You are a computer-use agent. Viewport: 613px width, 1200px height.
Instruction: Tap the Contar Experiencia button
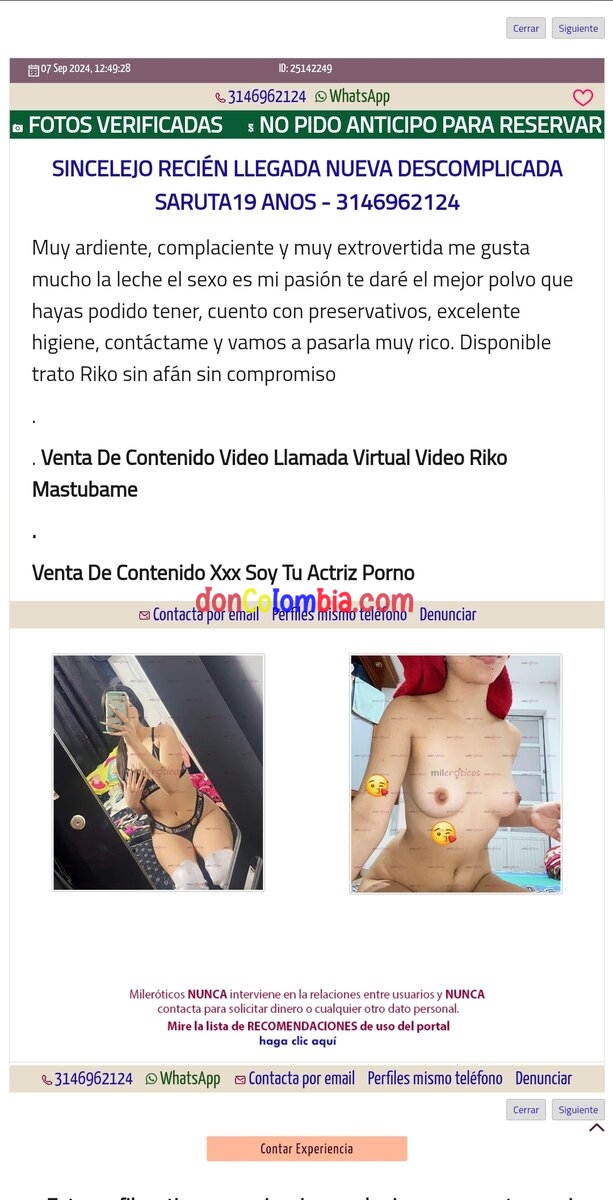(x=306, y=1149)
